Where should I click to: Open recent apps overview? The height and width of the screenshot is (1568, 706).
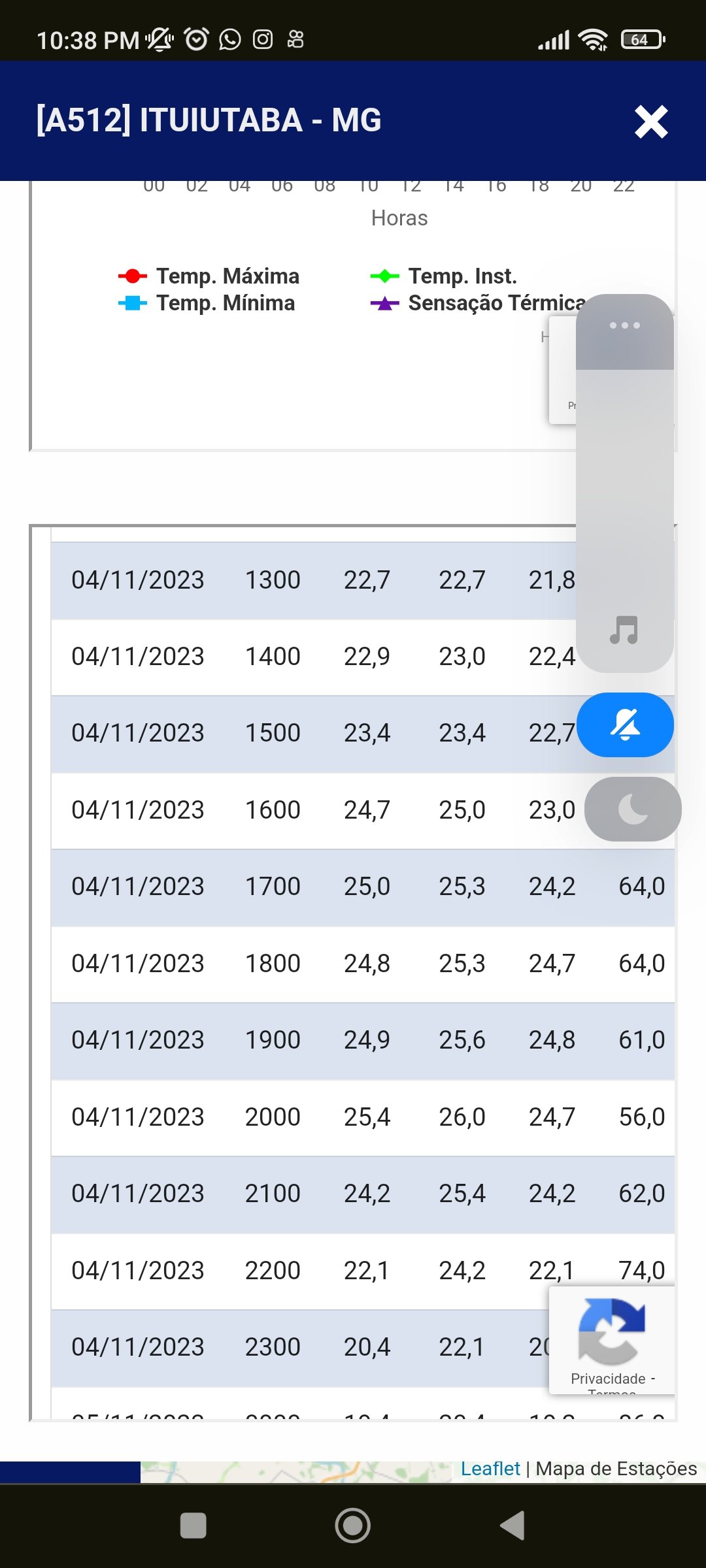point(193,1526)
